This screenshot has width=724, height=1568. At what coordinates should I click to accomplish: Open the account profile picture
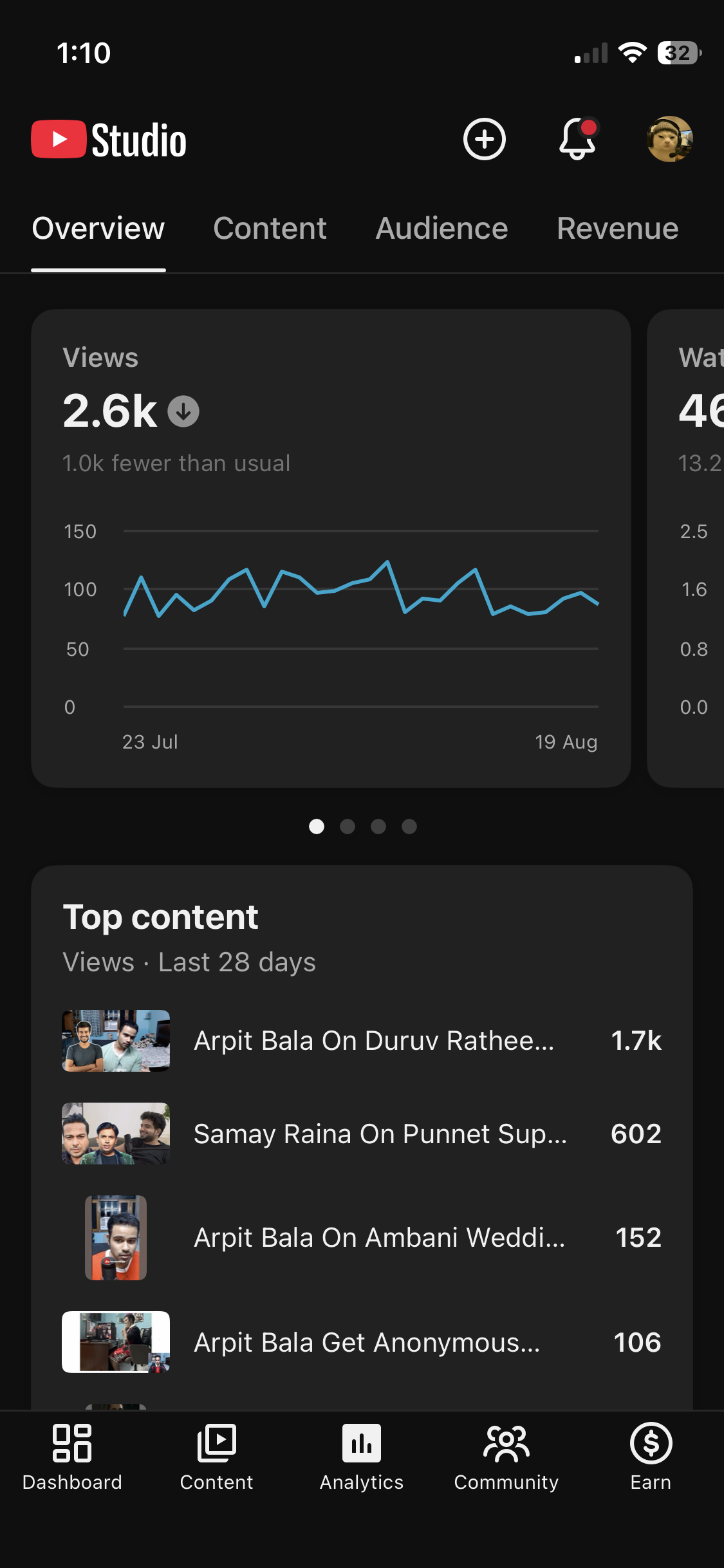click(x=669, y=139)
